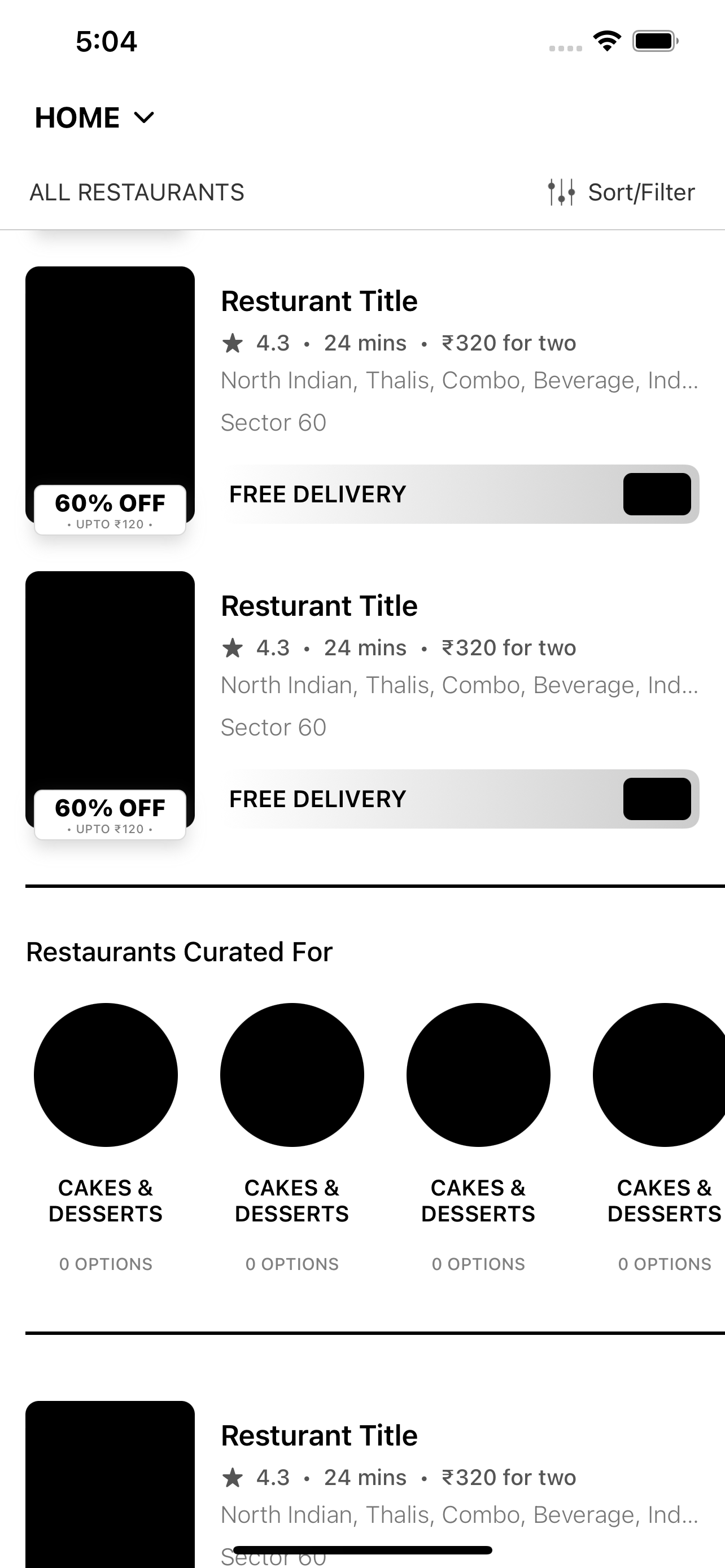
Task: Open the Sort/Filter options
Action: (621, 192)
